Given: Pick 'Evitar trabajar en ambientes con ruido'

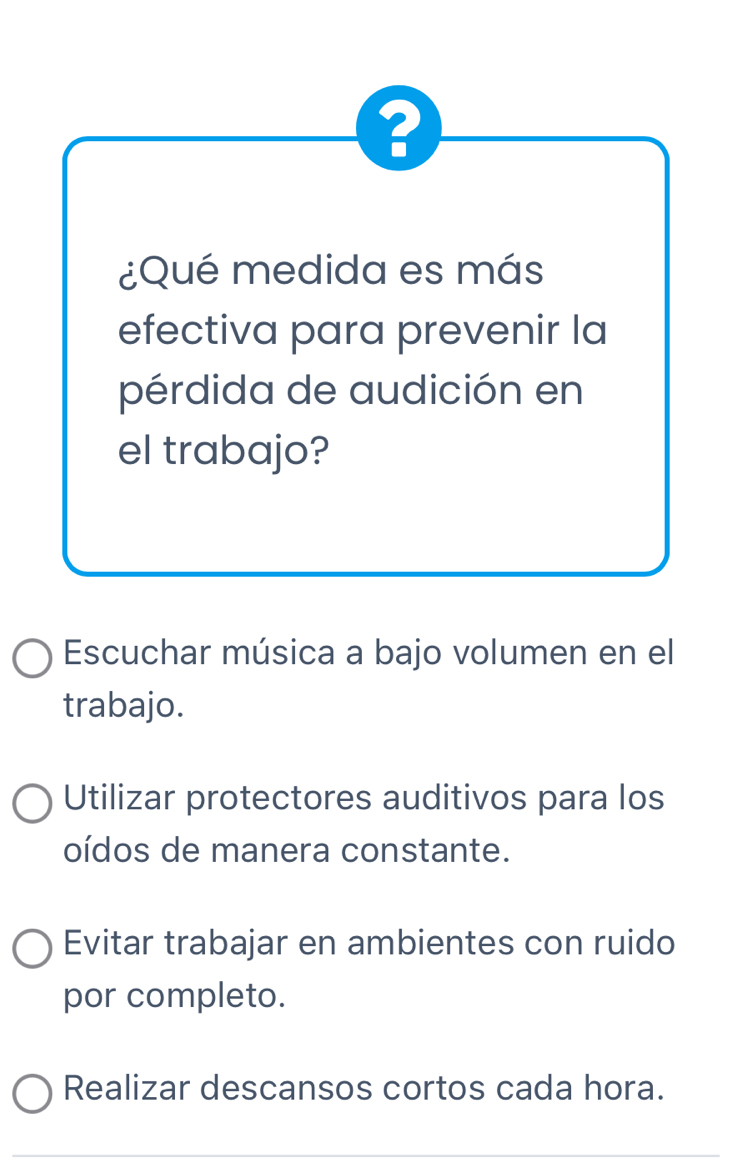Looking at the screenshot, I should (x=33, y=948).
